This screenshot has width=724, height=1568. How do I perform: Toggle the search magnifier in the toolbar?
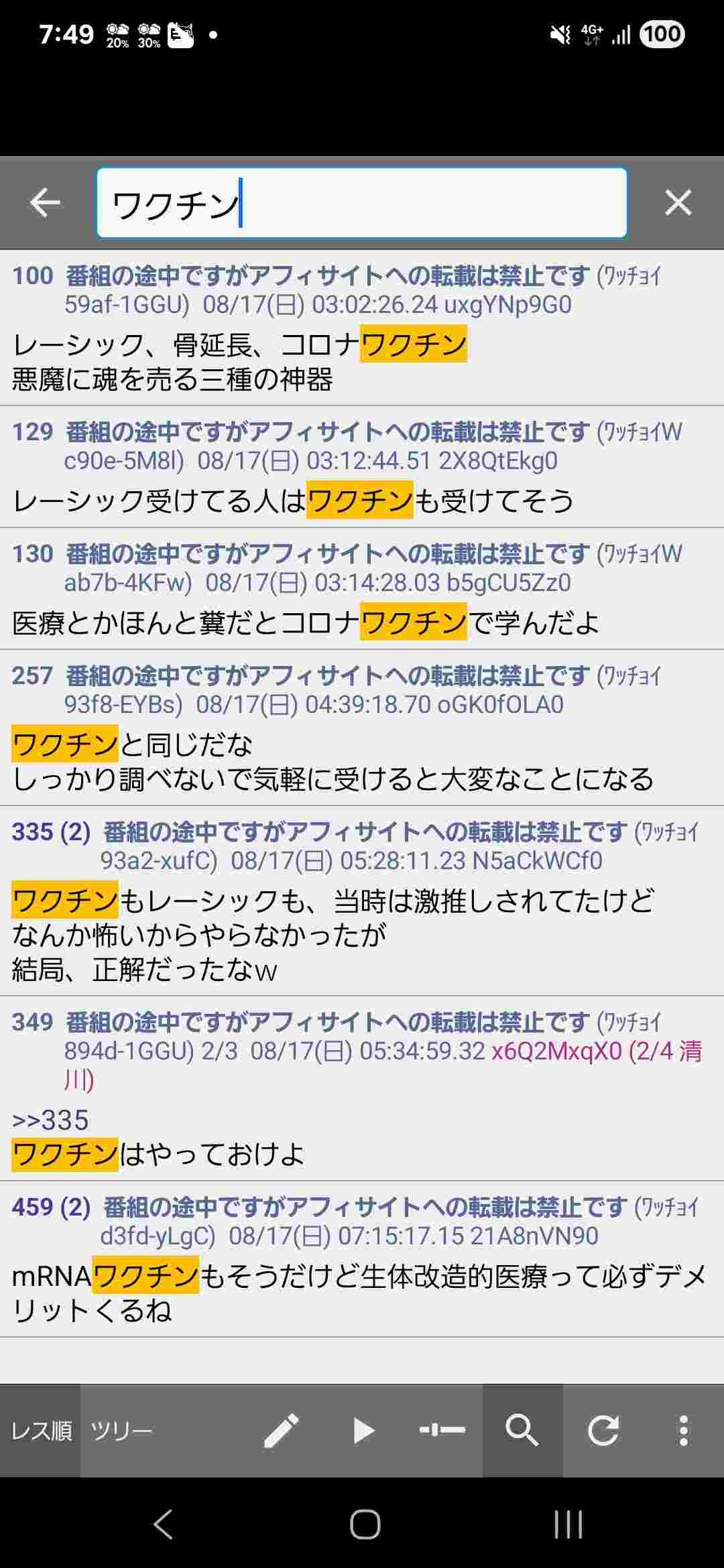pos(522,1431)
